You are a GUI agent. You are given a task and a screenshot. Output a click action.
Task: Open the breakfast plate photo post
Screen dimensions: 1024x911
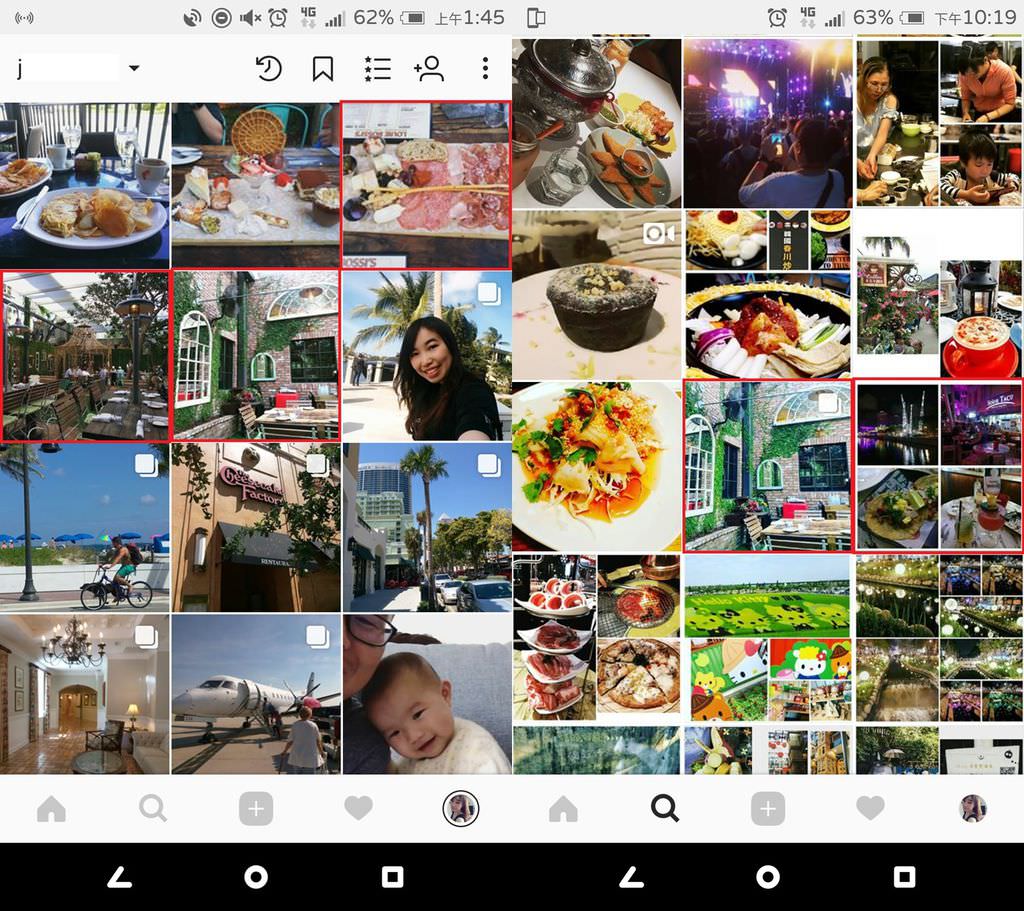click(84, 185)
